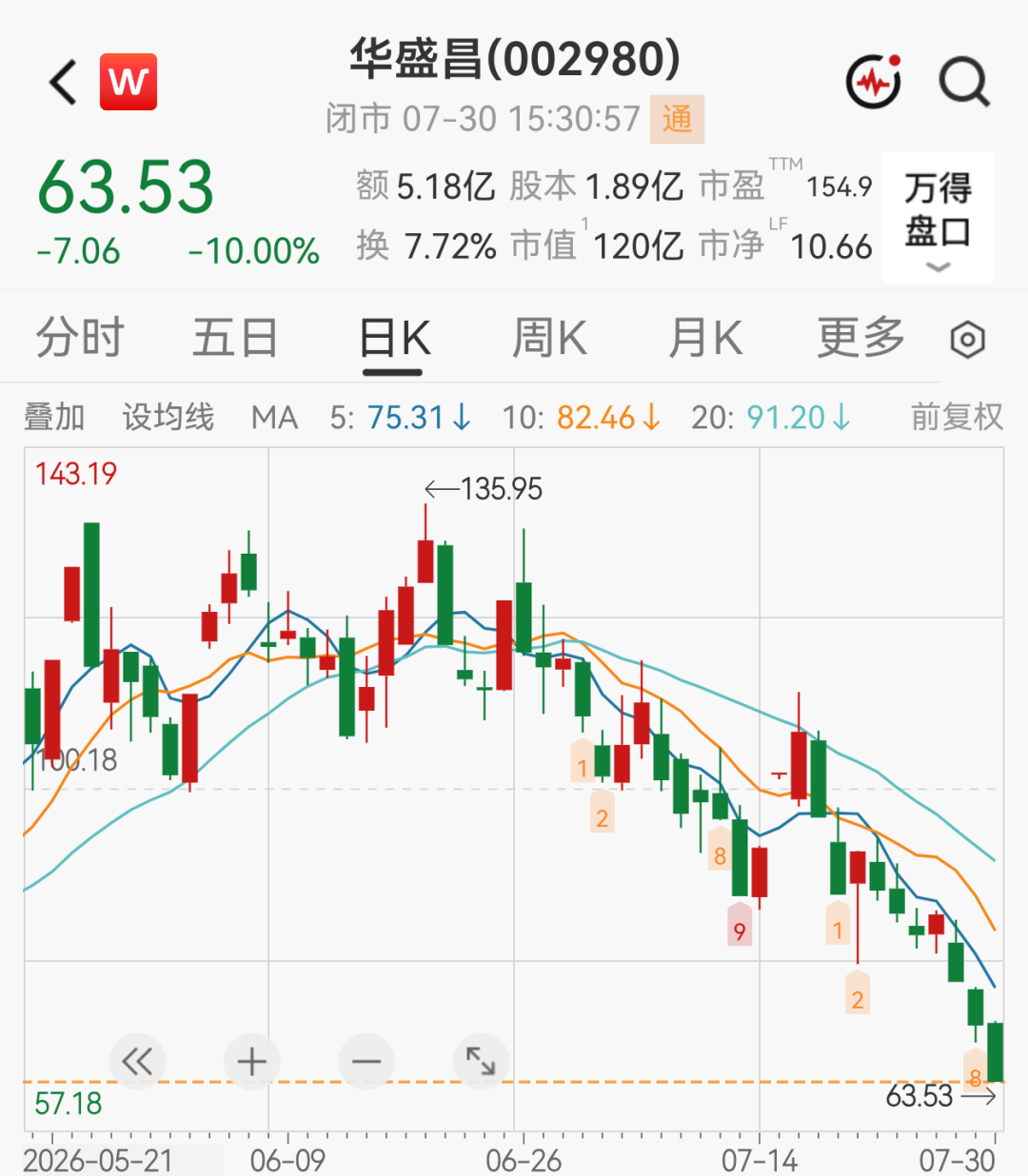The width and height of the screenshot is (1028, 1176).
Task: Switch to the 分时 tab
Action: pos(80,338)
